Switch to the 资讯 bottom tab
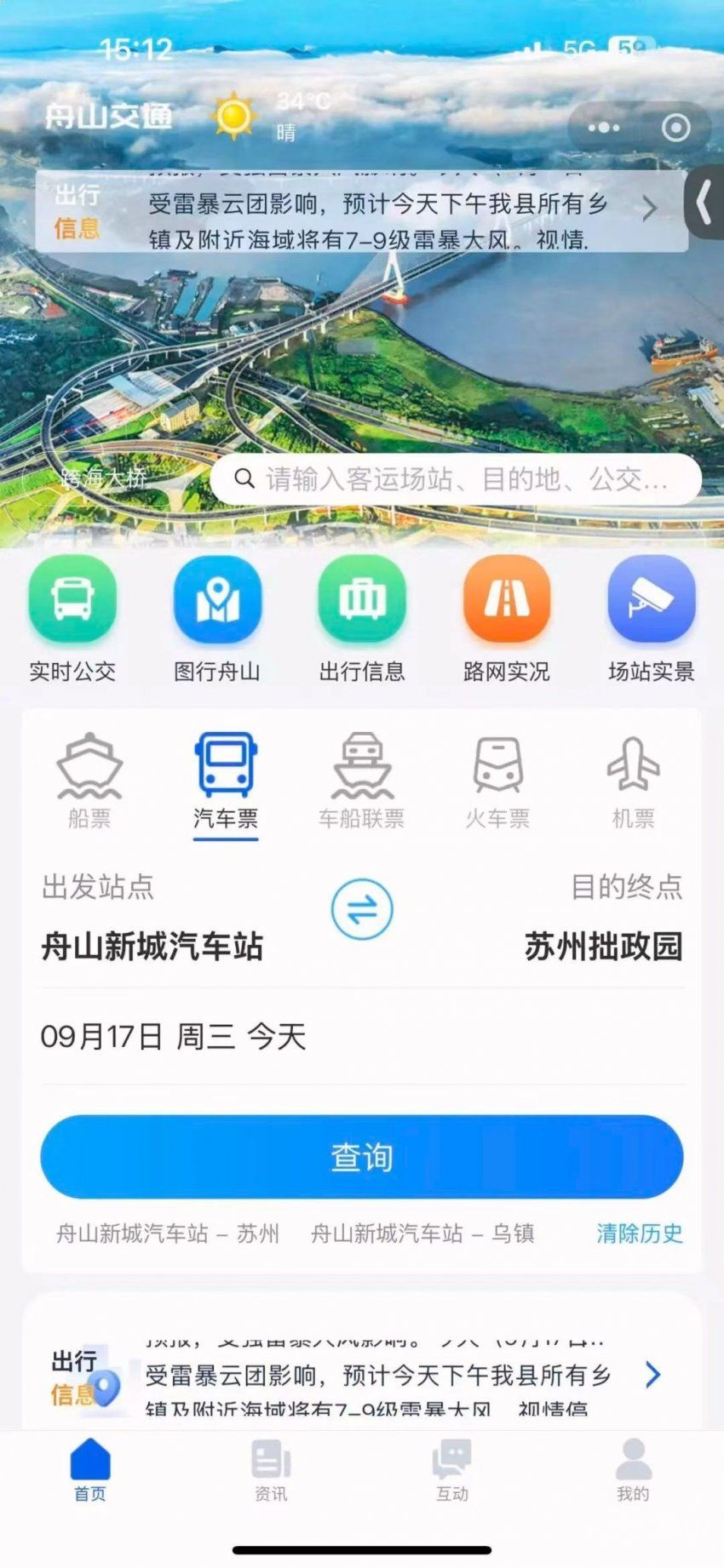 271,1470
